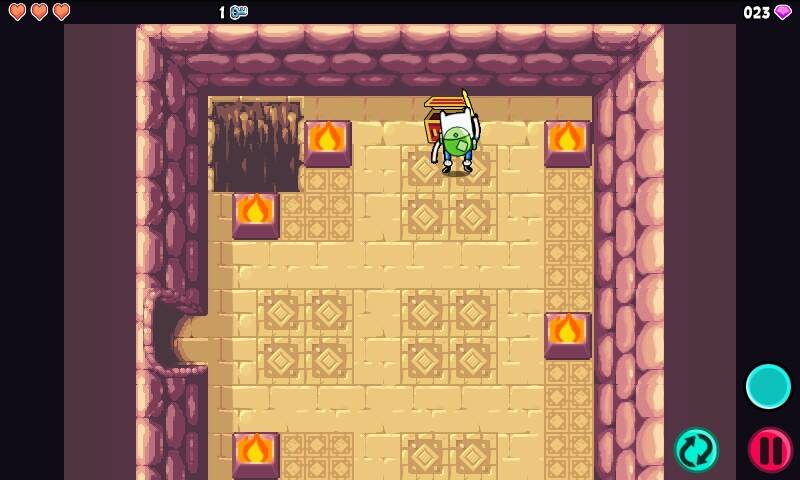800x480 pixels.
Task: Tap the cyan action button
Action: [x=768, y=386]
